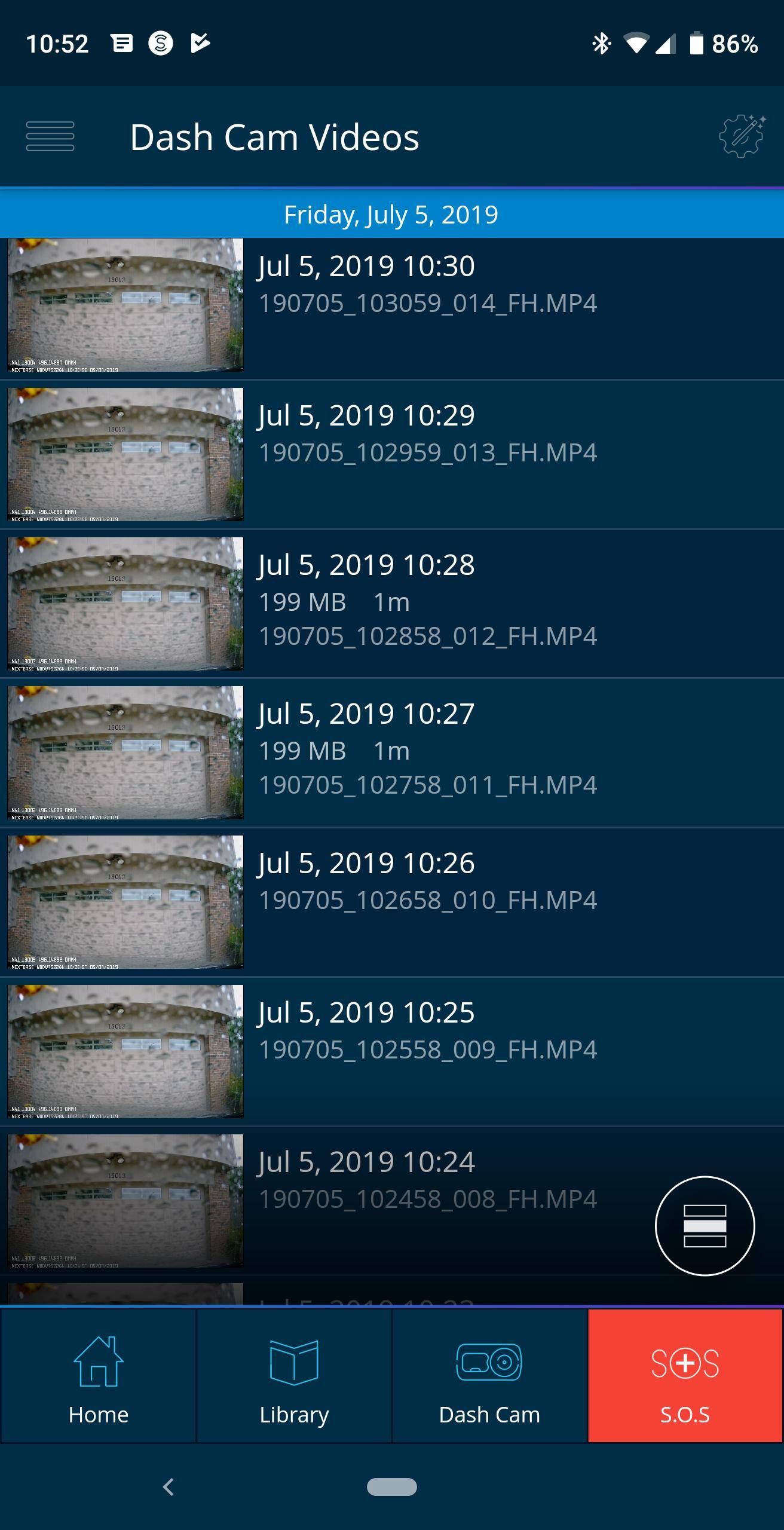Open the video recorded at 10:30

click(x=392, y=305)
